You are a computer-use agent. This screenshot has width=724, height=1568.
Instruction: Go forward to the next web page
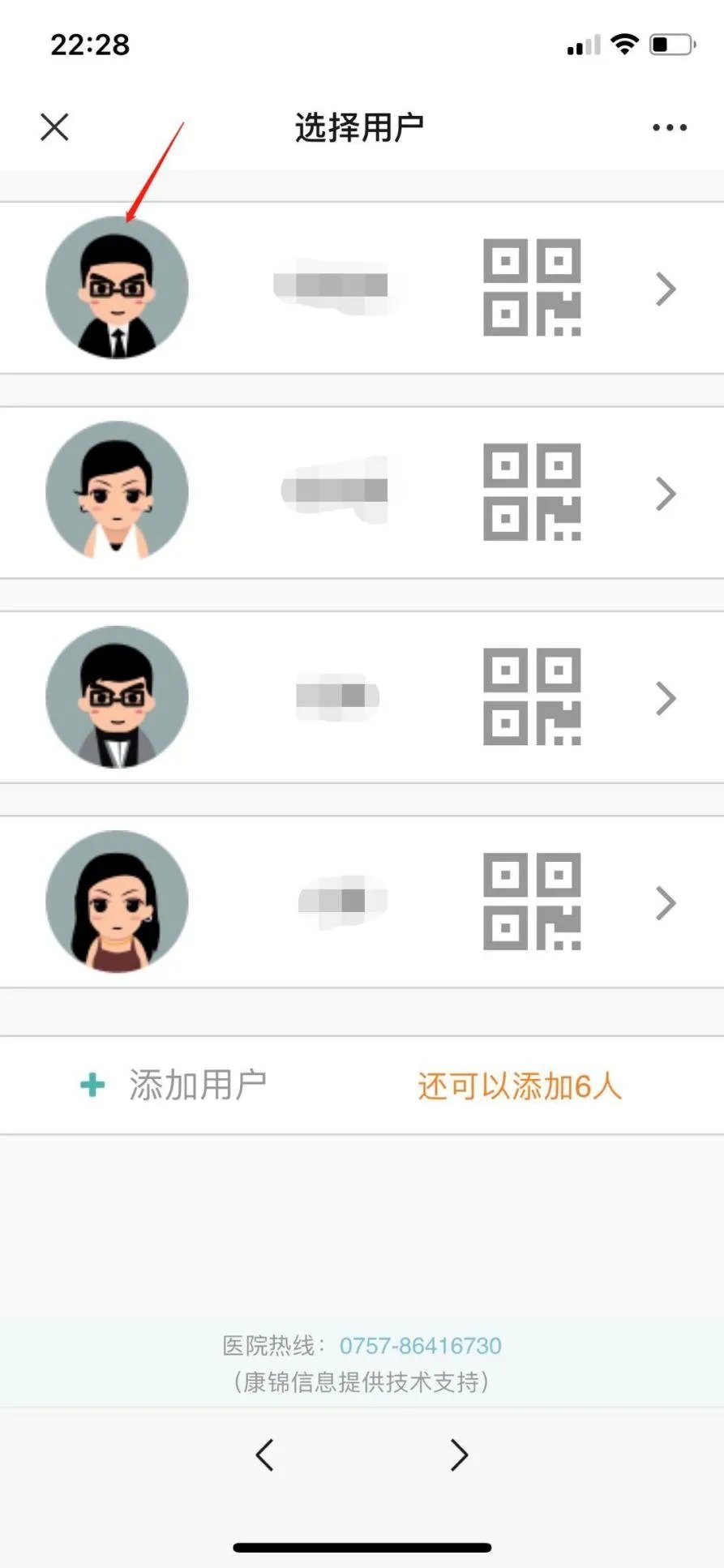(459, 1455)
